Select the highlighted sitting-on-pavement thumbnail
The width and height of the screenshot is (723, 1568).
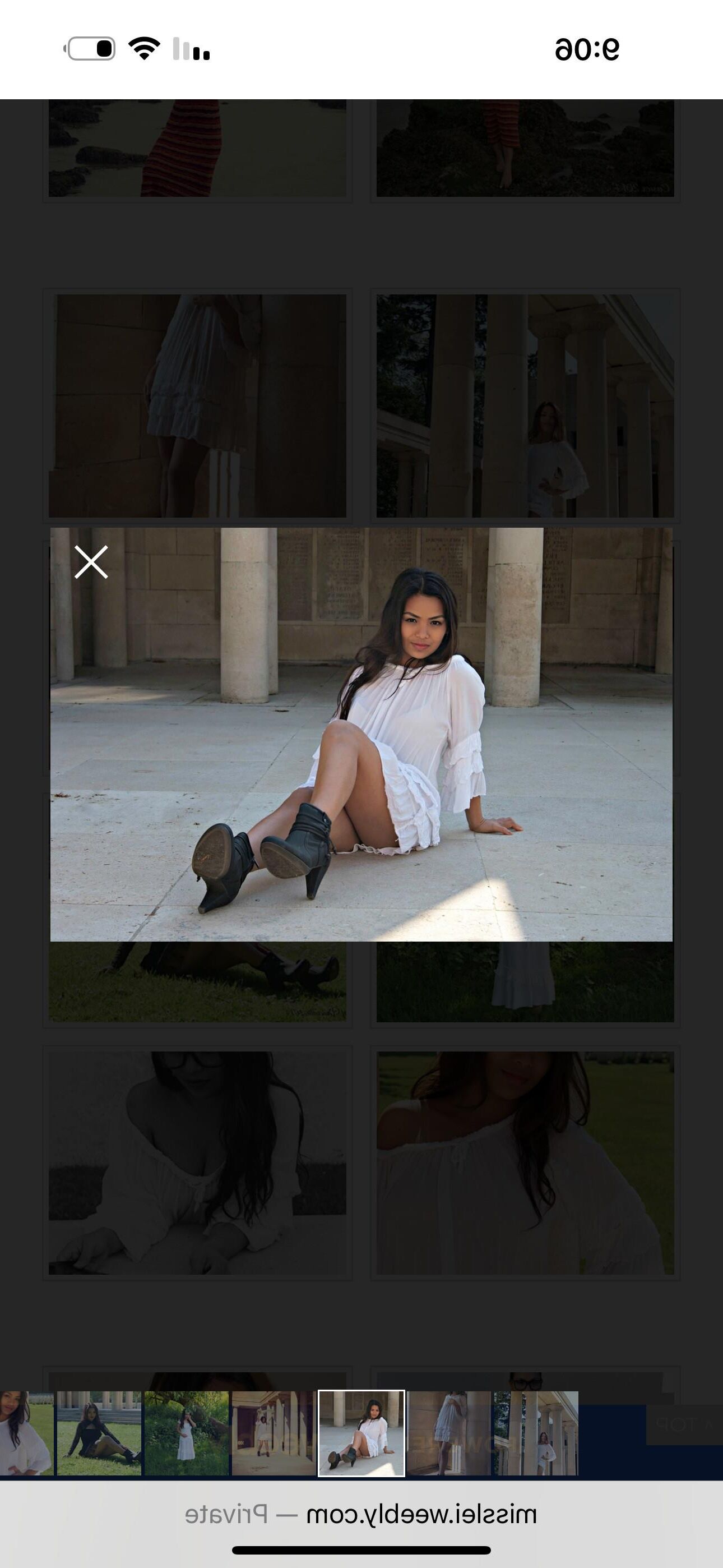361,1433
